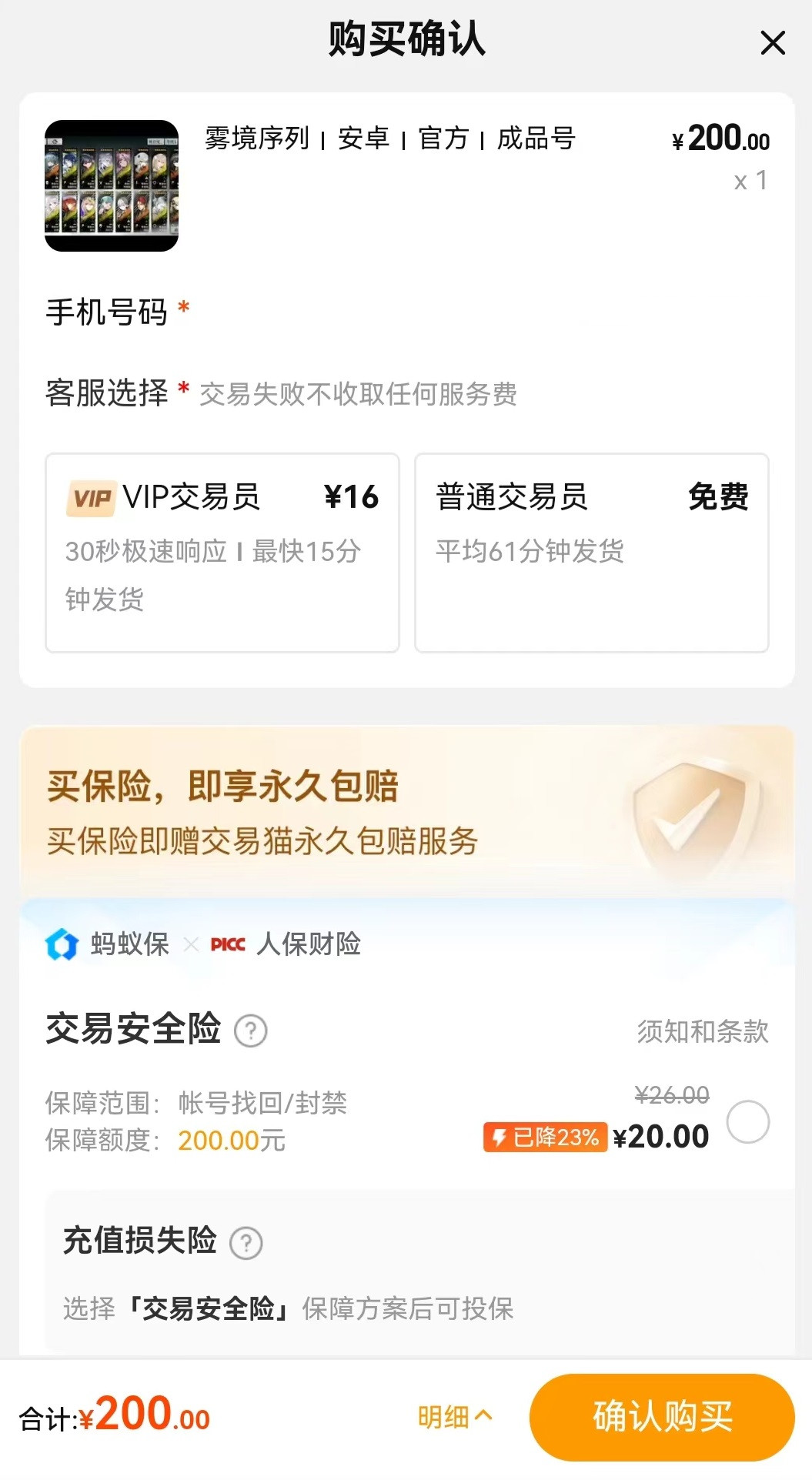Image resolution: width=812 pixels, height=1480 pixels.
Task: Select the VIP交易员 ¥16 option
Action: [x=222, y=553]
